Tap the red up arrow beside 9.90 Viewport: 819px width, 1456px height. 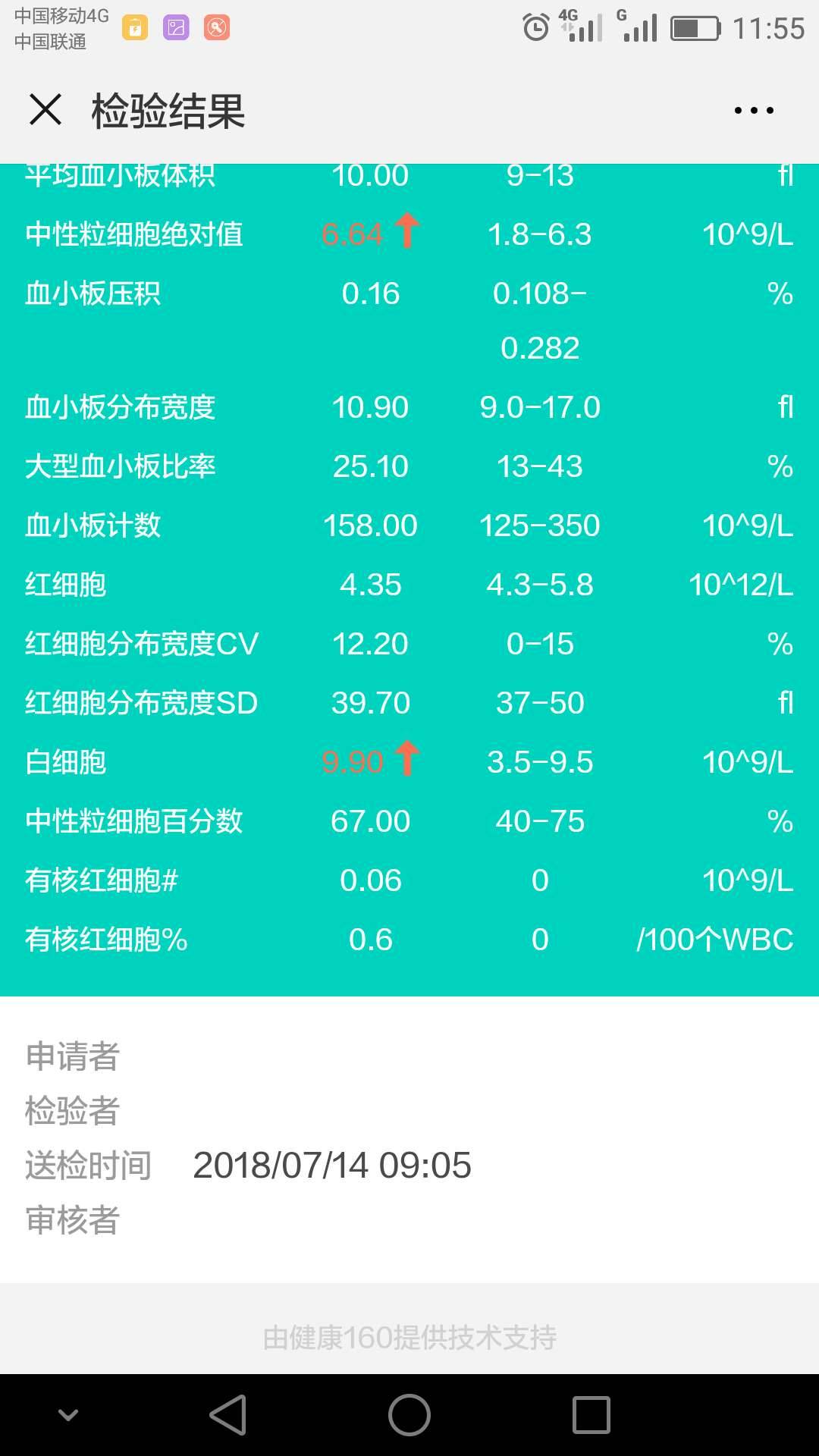[x=407, y=761]
